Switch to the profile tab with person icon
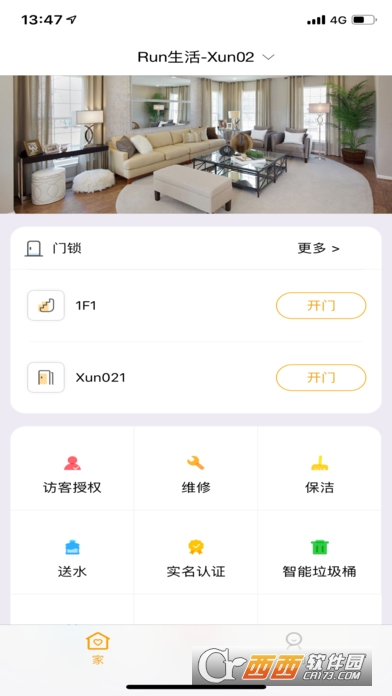Image resolution: width=392 pixels, height=696 pixels. click(x=294, y=641)
